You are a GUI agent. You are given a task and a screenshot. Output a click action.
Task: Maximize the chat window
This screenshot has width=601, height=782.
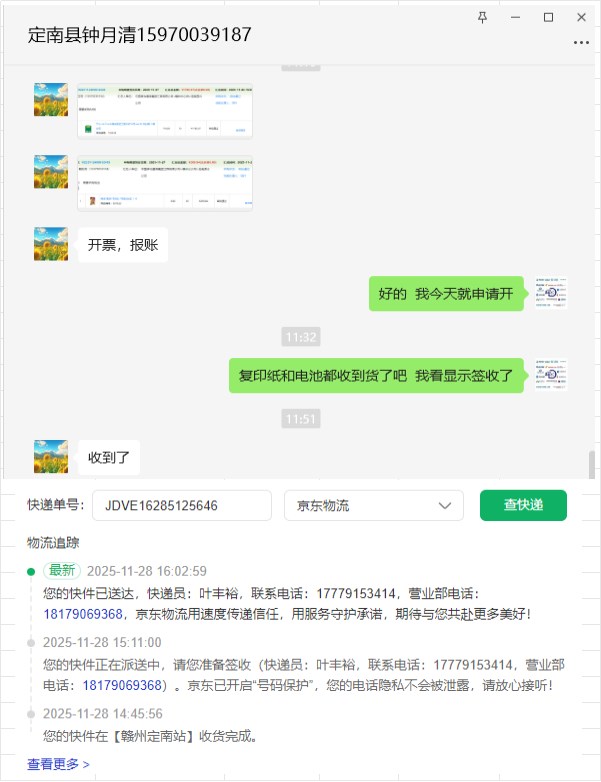click(548, 17)
